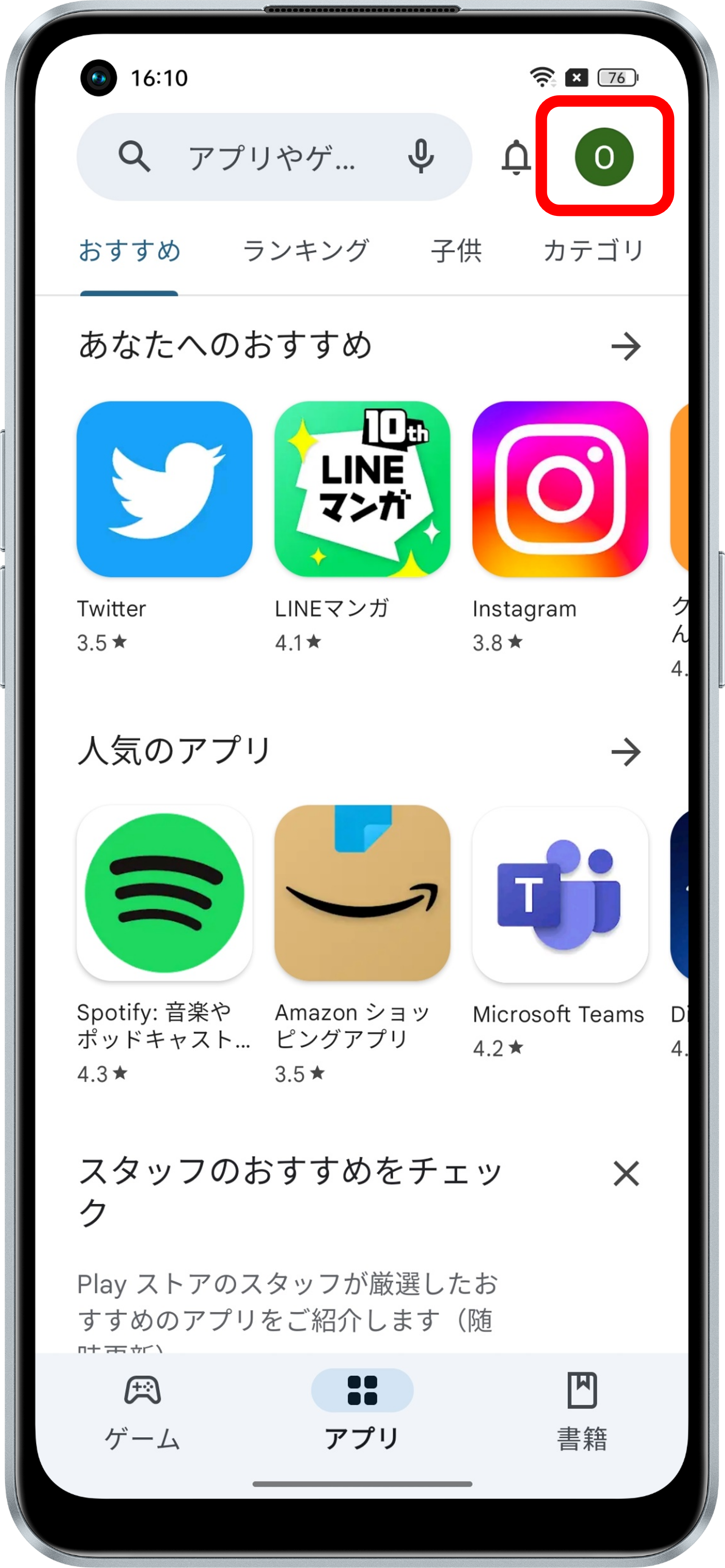Open the LINEマンガ app listing
The image size is (725, 1568).
[362, 489]
